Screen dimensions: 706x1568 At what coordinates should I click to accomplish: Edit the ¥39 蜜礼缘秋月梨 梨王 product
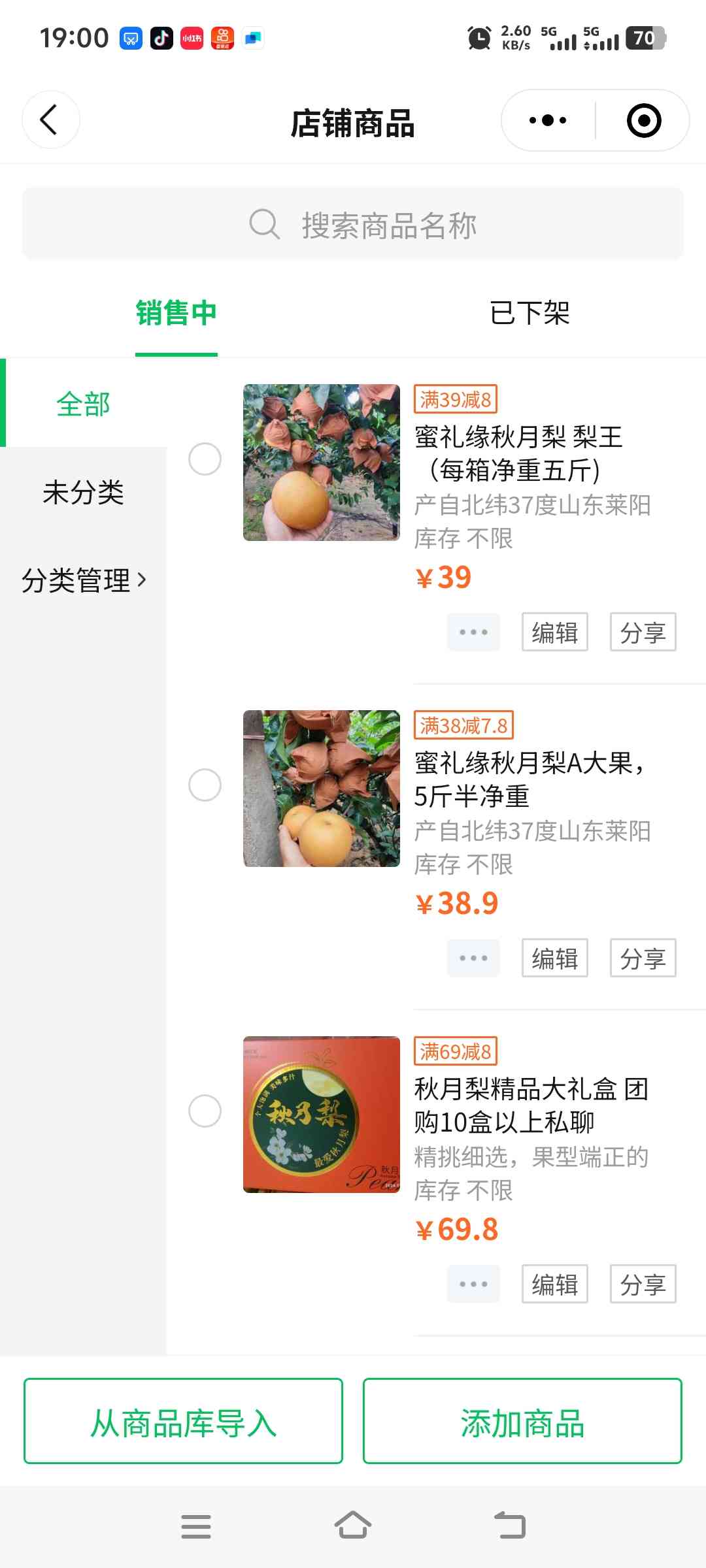click(x=554, y=632)
